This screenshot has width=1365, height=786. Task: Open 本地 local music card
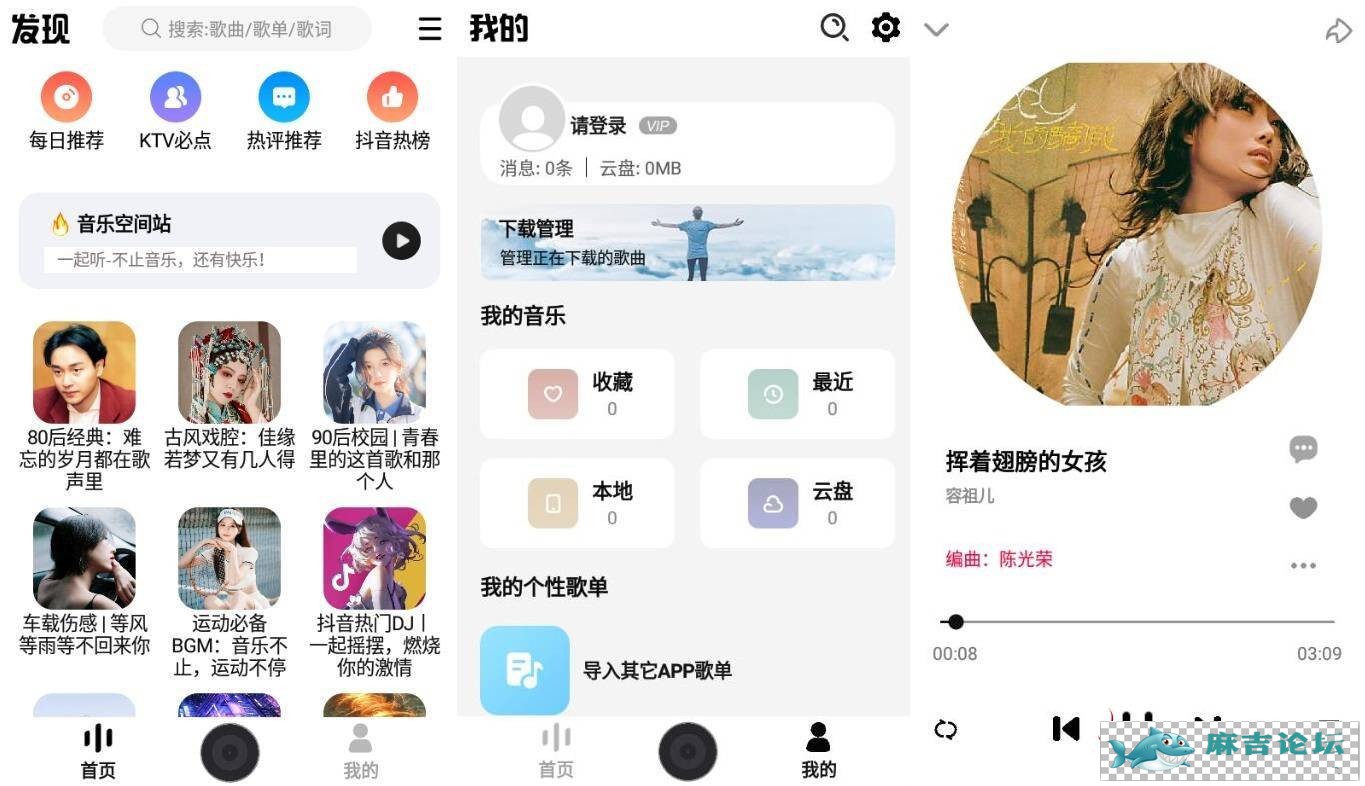[577, 503]
